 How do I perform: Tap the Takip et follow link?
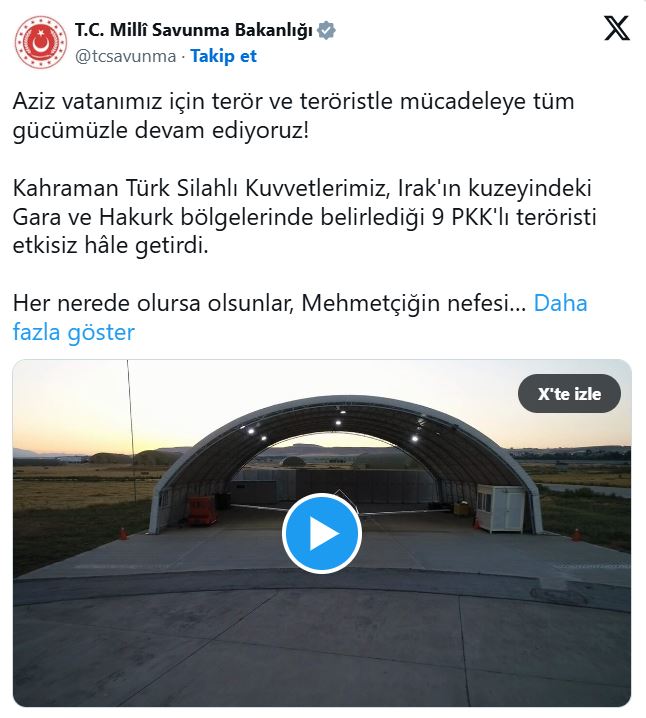pos(224,56)
